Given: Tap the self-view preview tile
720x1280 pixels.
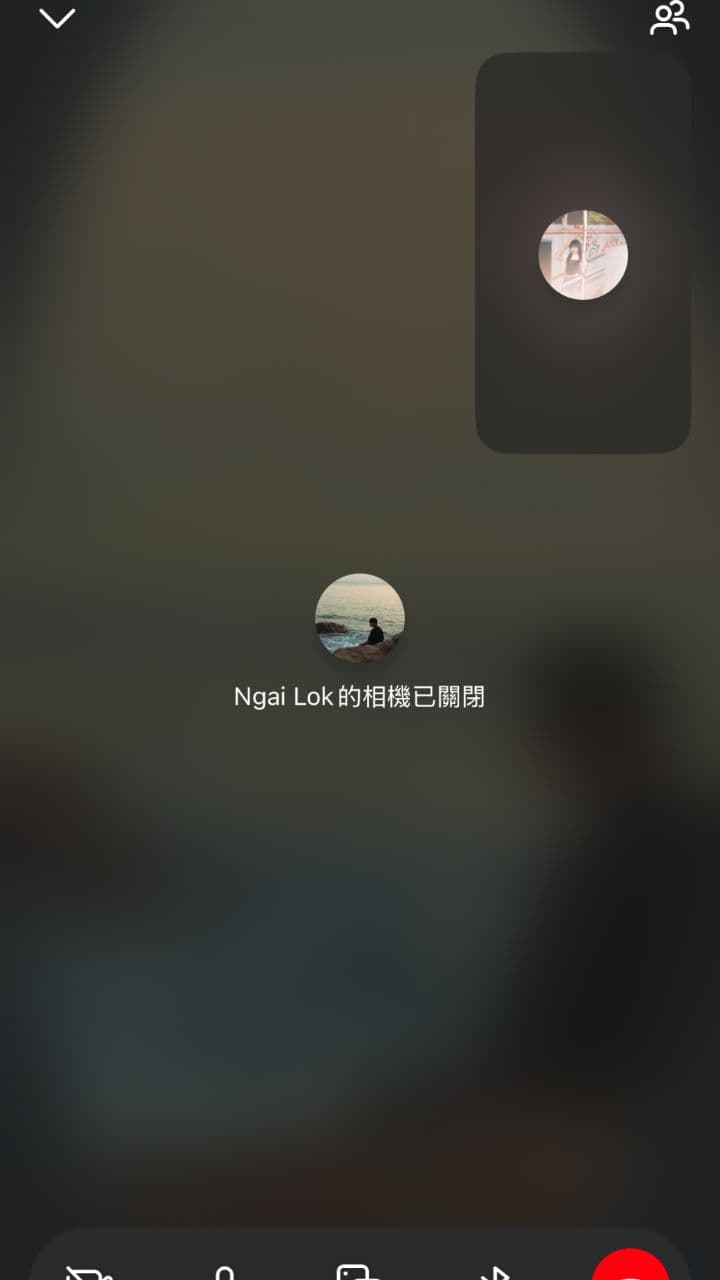Looking at the screenshot, I should tap(583, 253).
